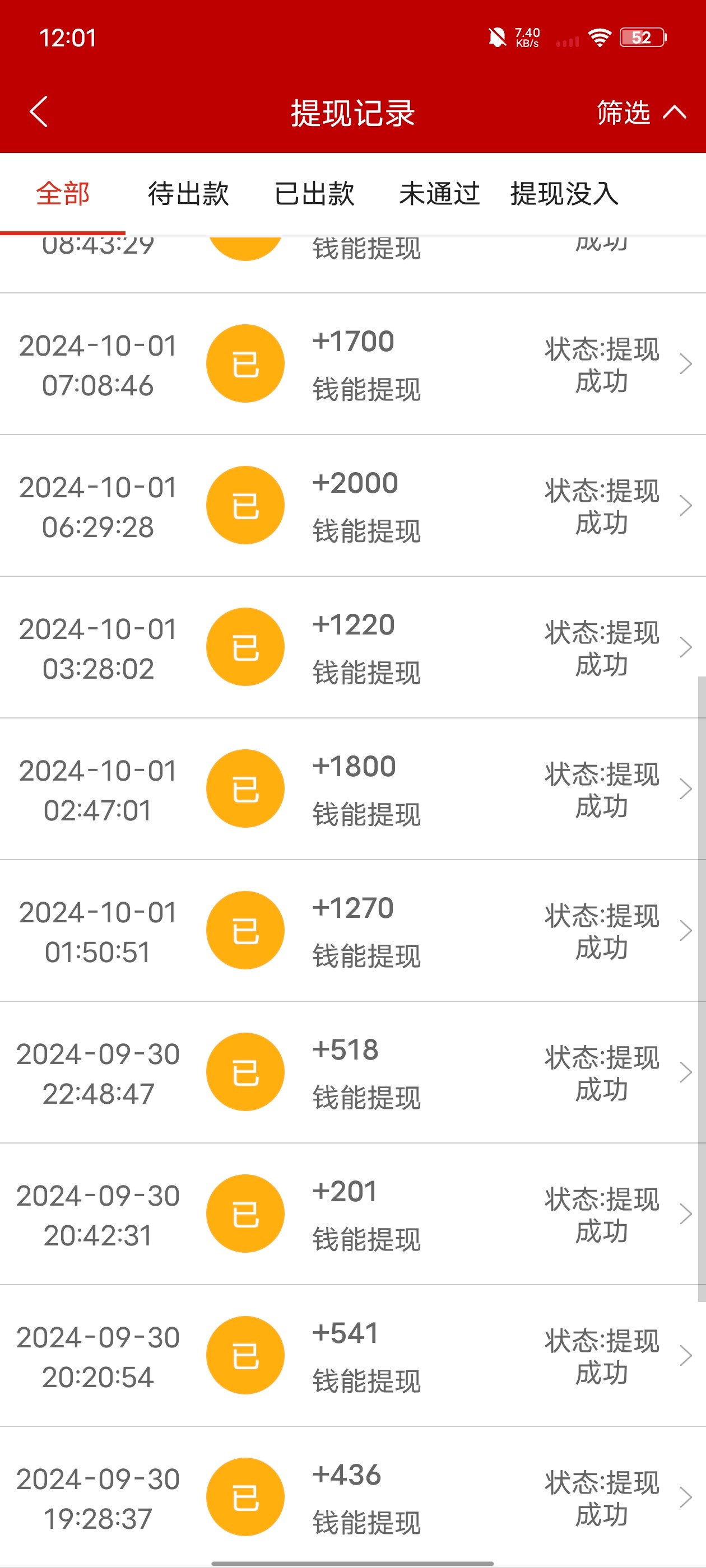Open the 提现没入 tab
The height and width of the screenshot is (1568, 706).
[565, 194]
